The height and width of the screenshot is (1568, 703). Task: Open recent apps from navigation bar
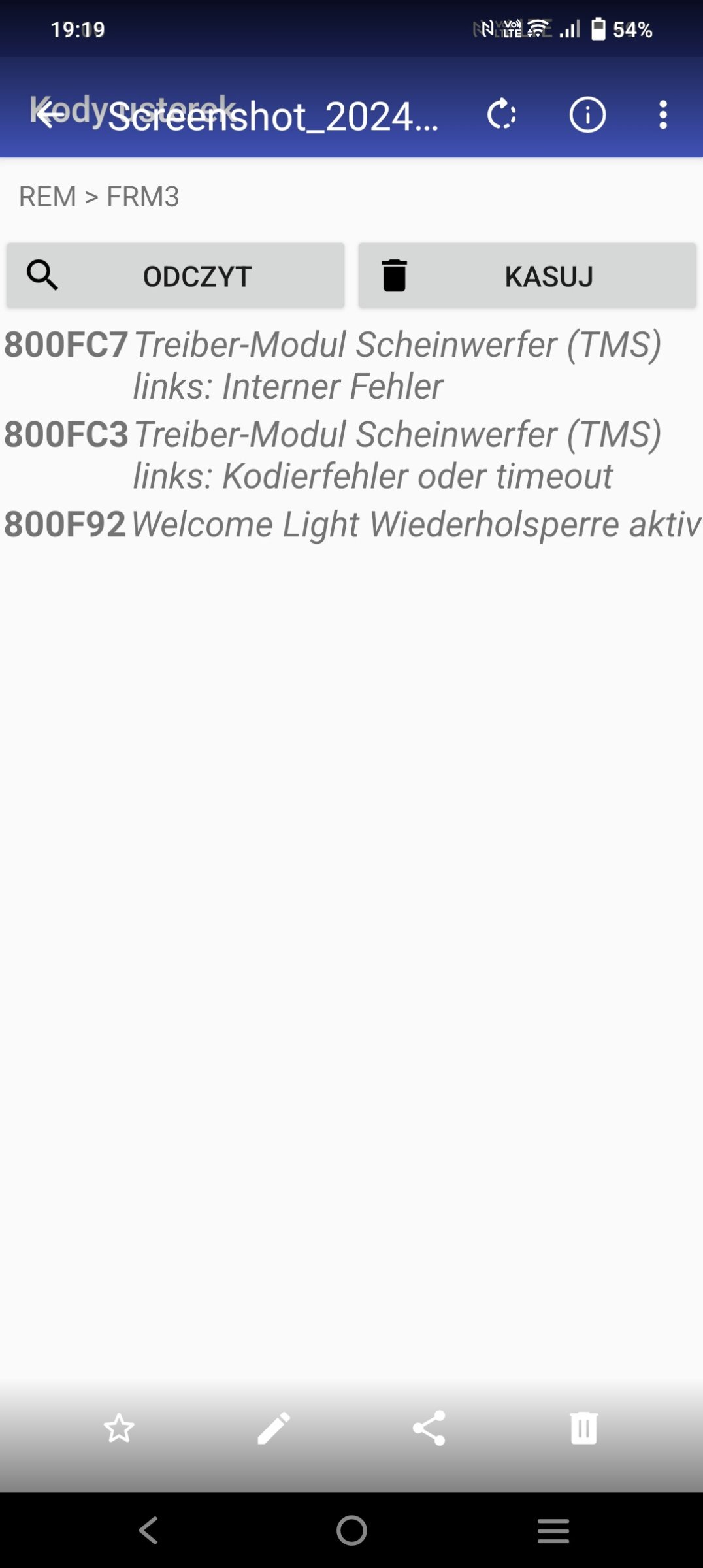coord(553,1530)
